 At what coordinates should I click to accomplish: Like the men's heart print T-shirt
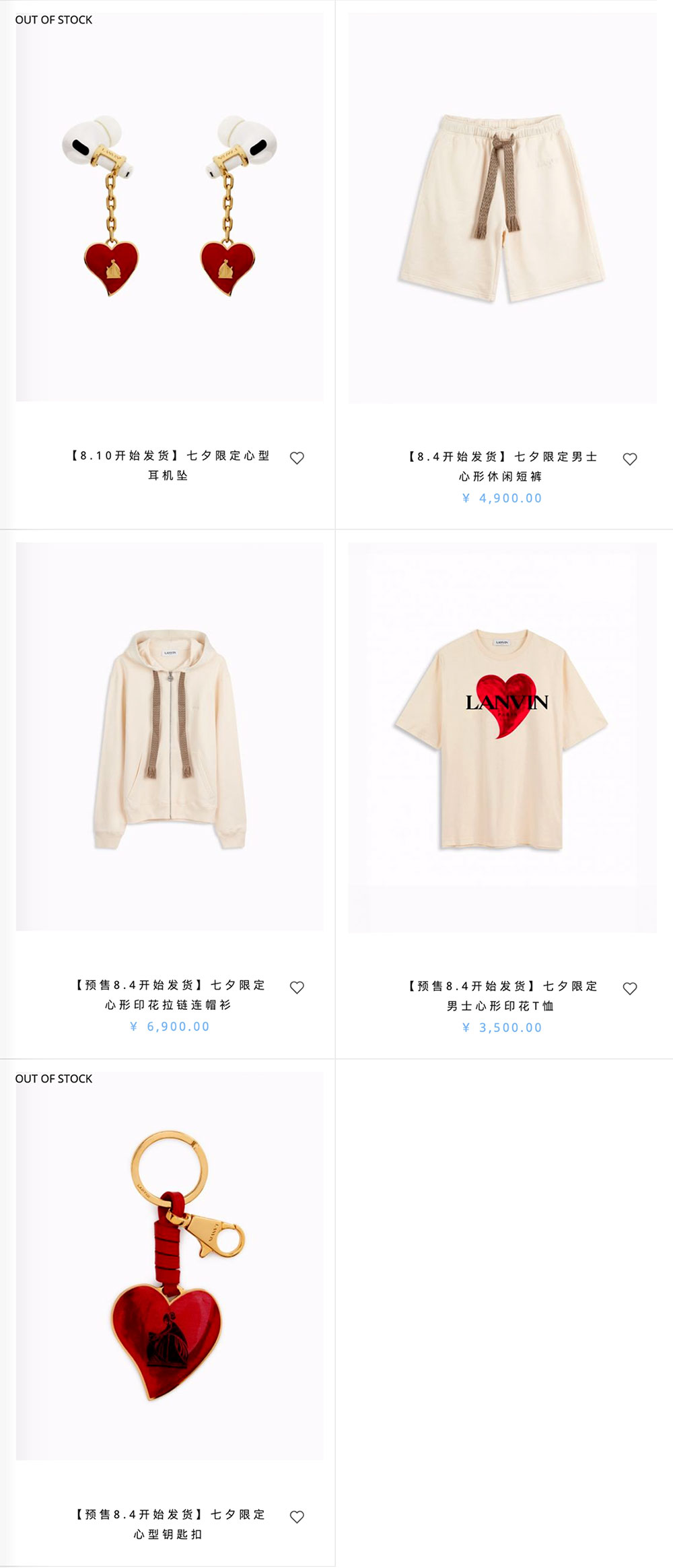630,989
